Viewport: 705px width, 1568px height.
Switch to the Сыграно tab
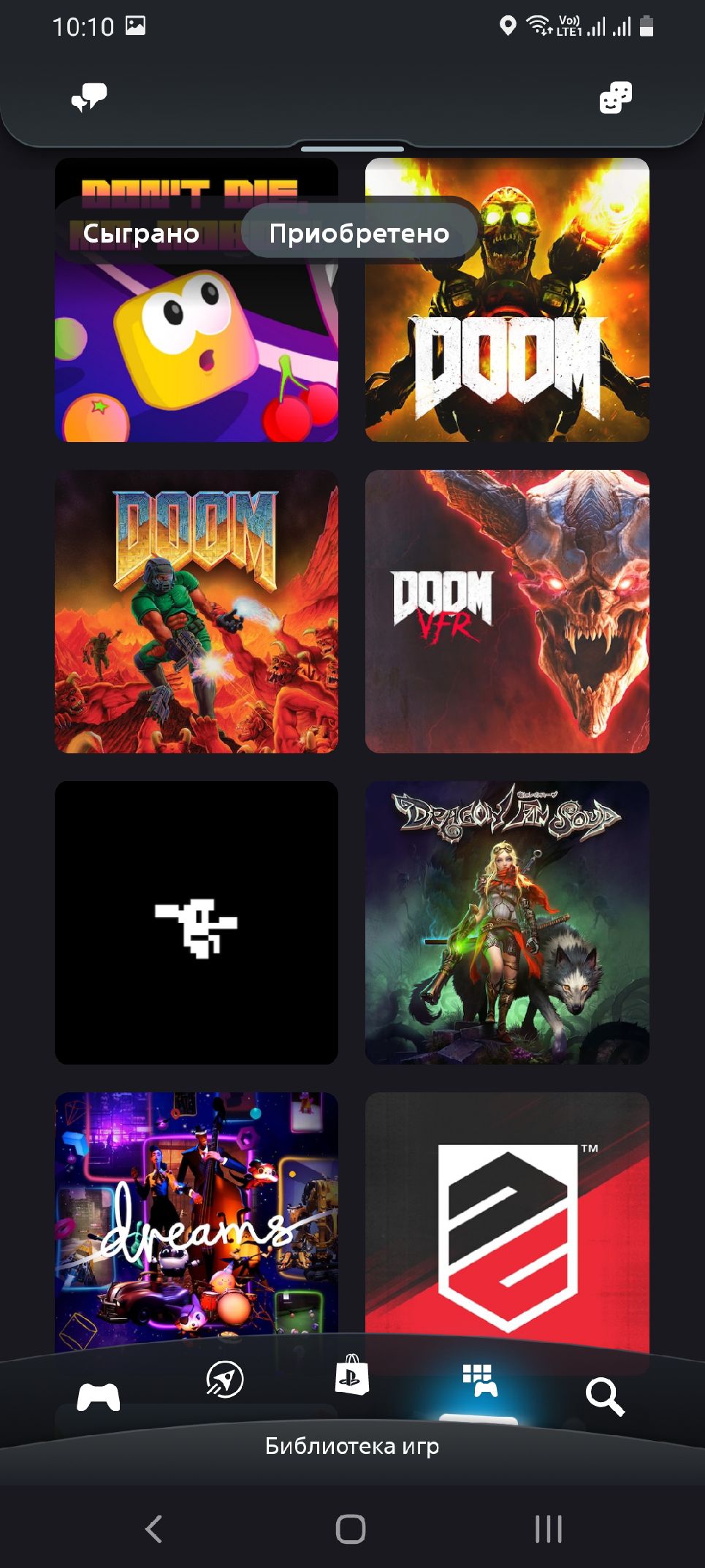(141, 233)
